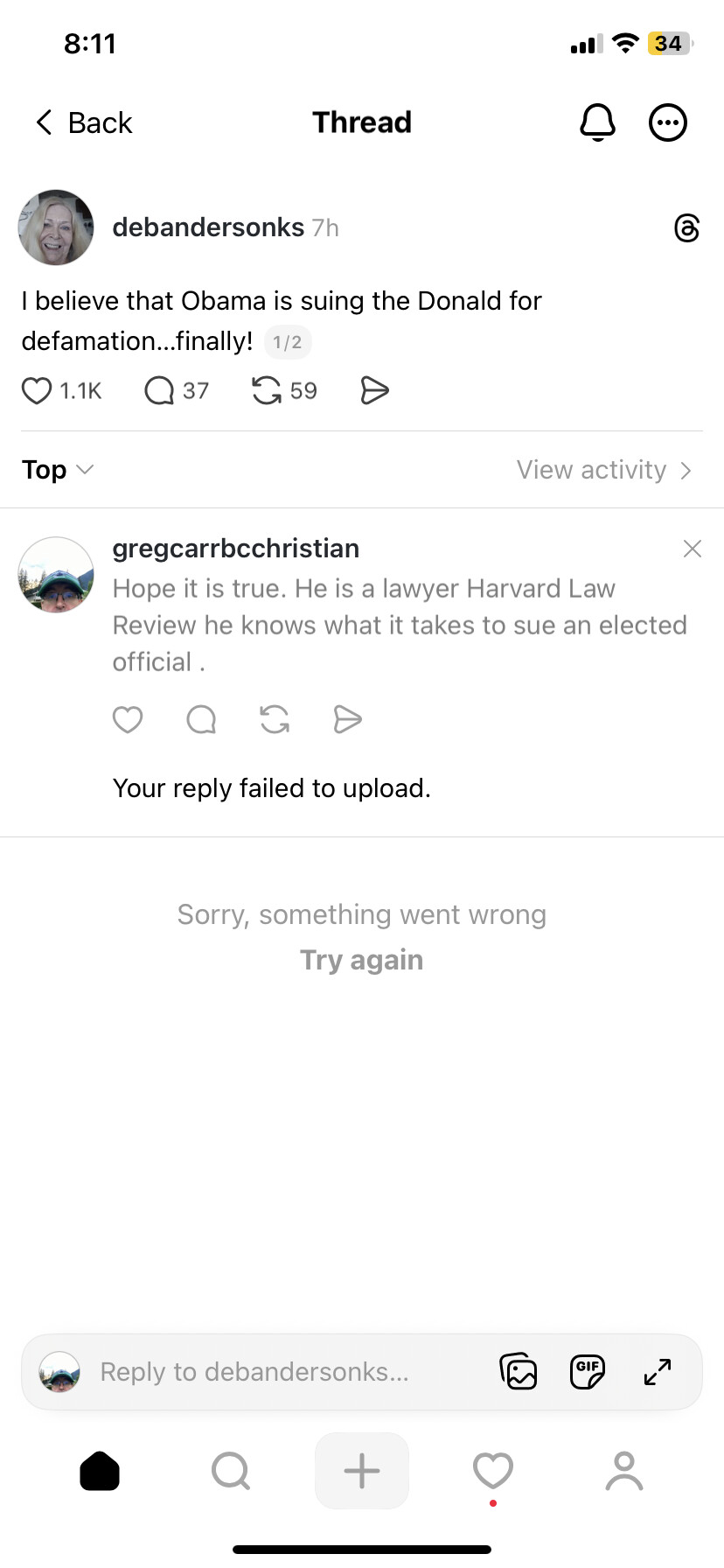Open View activity

[x=603, y=470]
